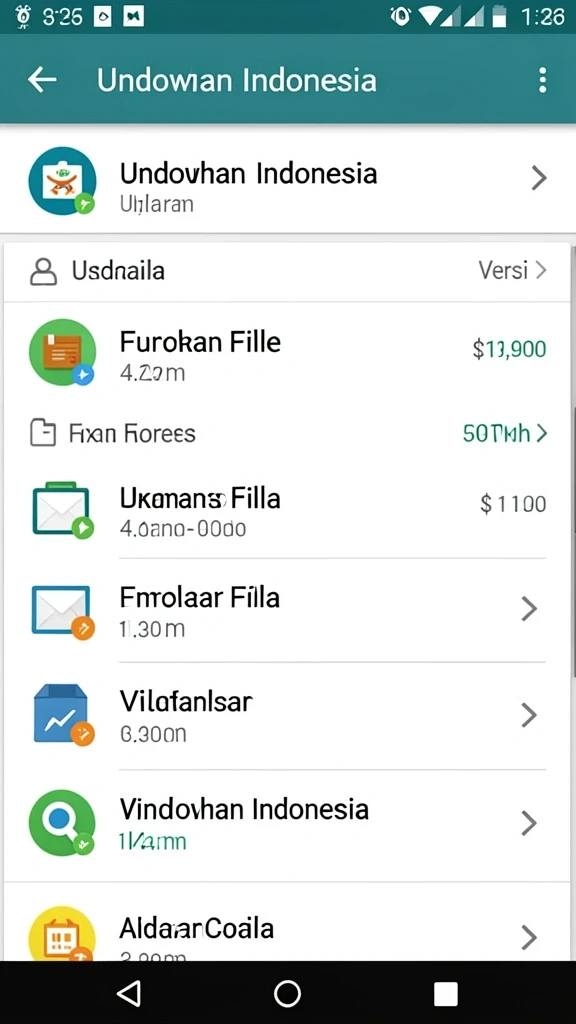Go back using the app bar arrow

point(42,80)
